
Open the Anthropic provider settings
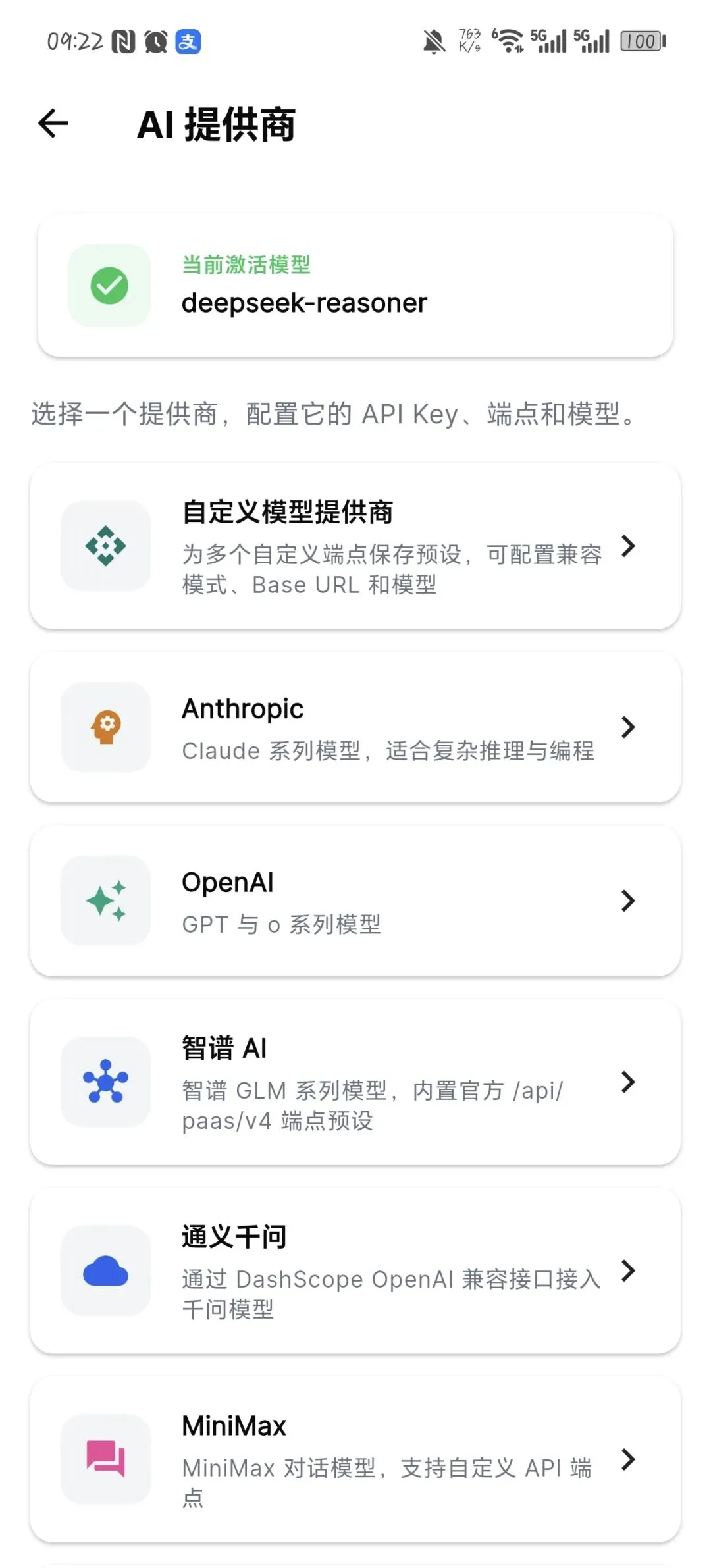(x=355, y=727)
